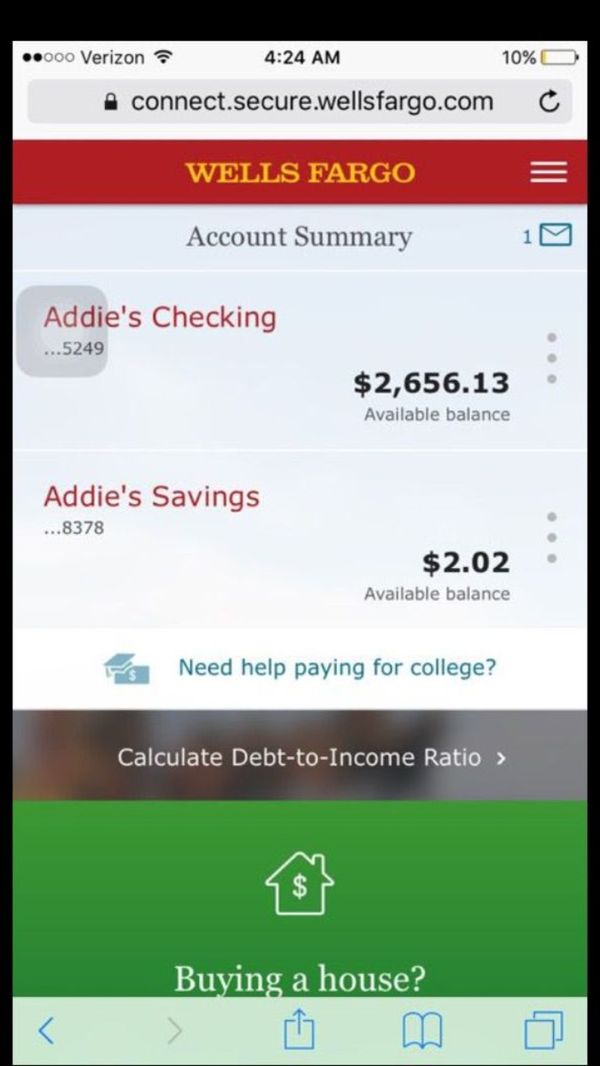The image size is (600, 1066).
Task: Open Addie's Checking account
Action: click(160, 317)
